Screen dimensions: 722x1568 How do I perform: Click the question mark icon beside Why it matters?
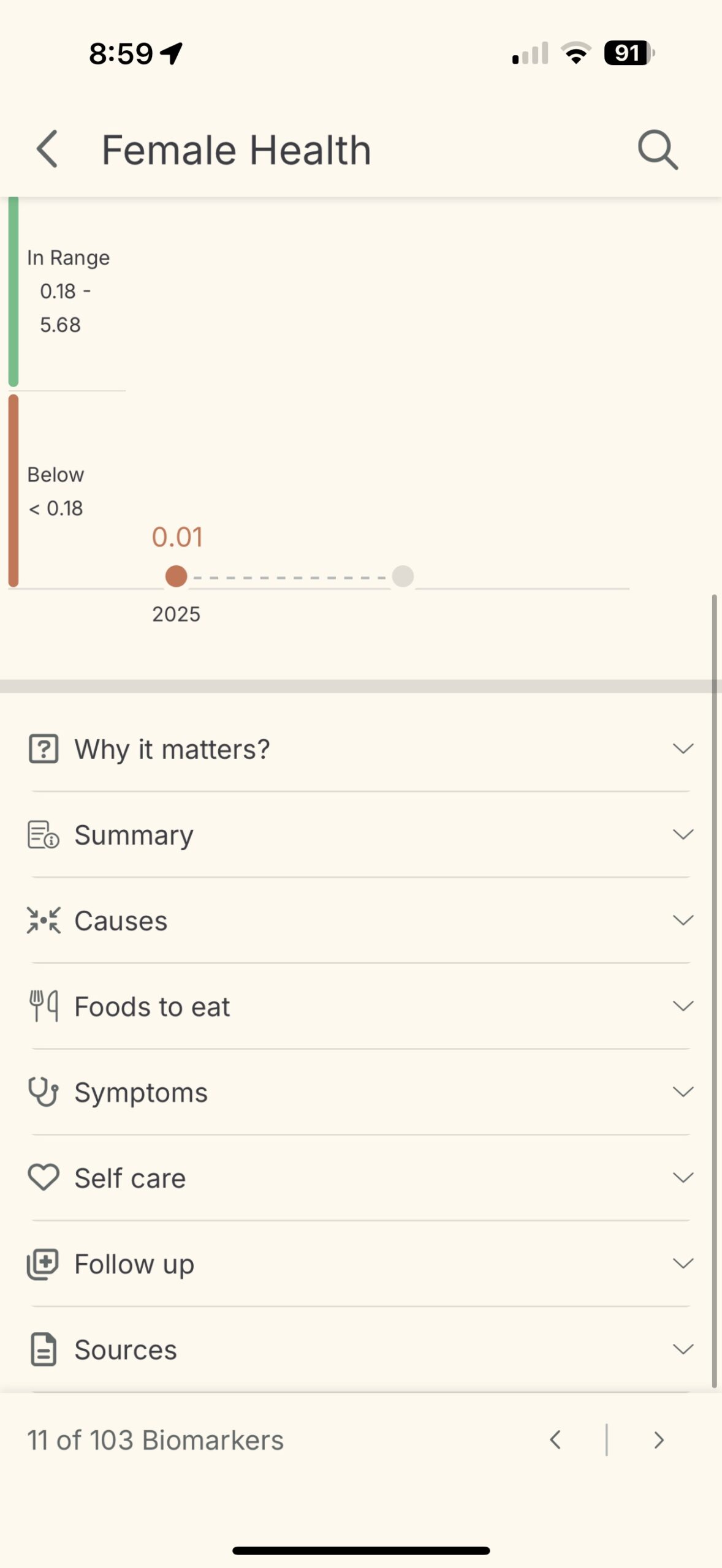(43, 748)
